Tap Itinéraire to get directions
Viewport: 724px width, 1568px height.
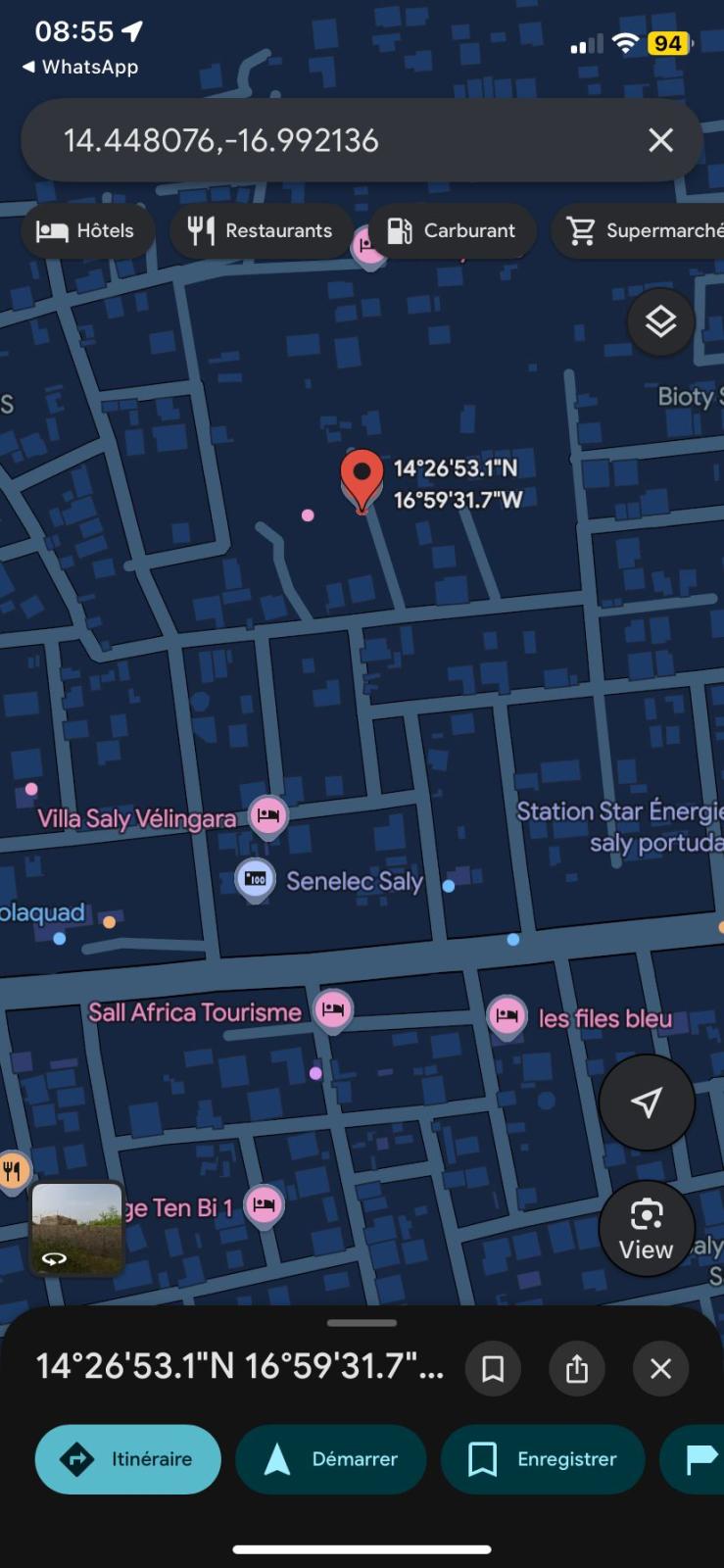[127, 1459]
